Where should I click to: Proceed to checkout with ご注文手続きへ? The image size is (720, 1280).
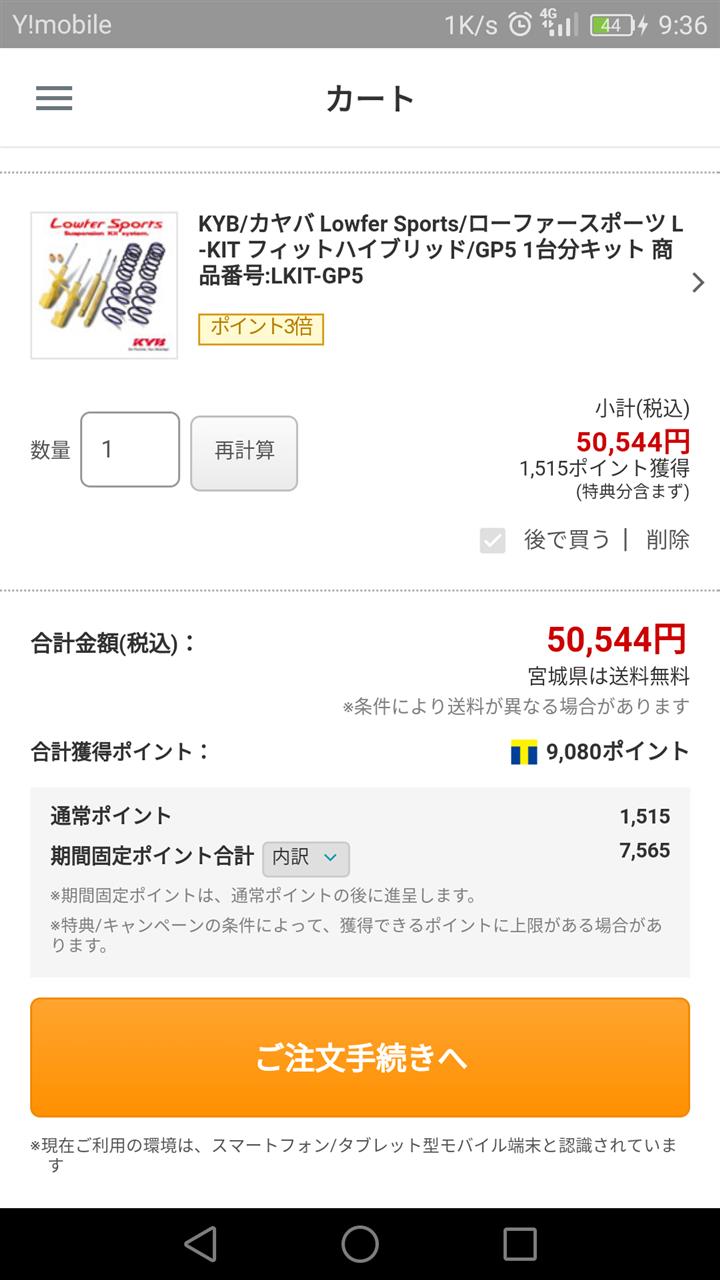[360, 1057]
